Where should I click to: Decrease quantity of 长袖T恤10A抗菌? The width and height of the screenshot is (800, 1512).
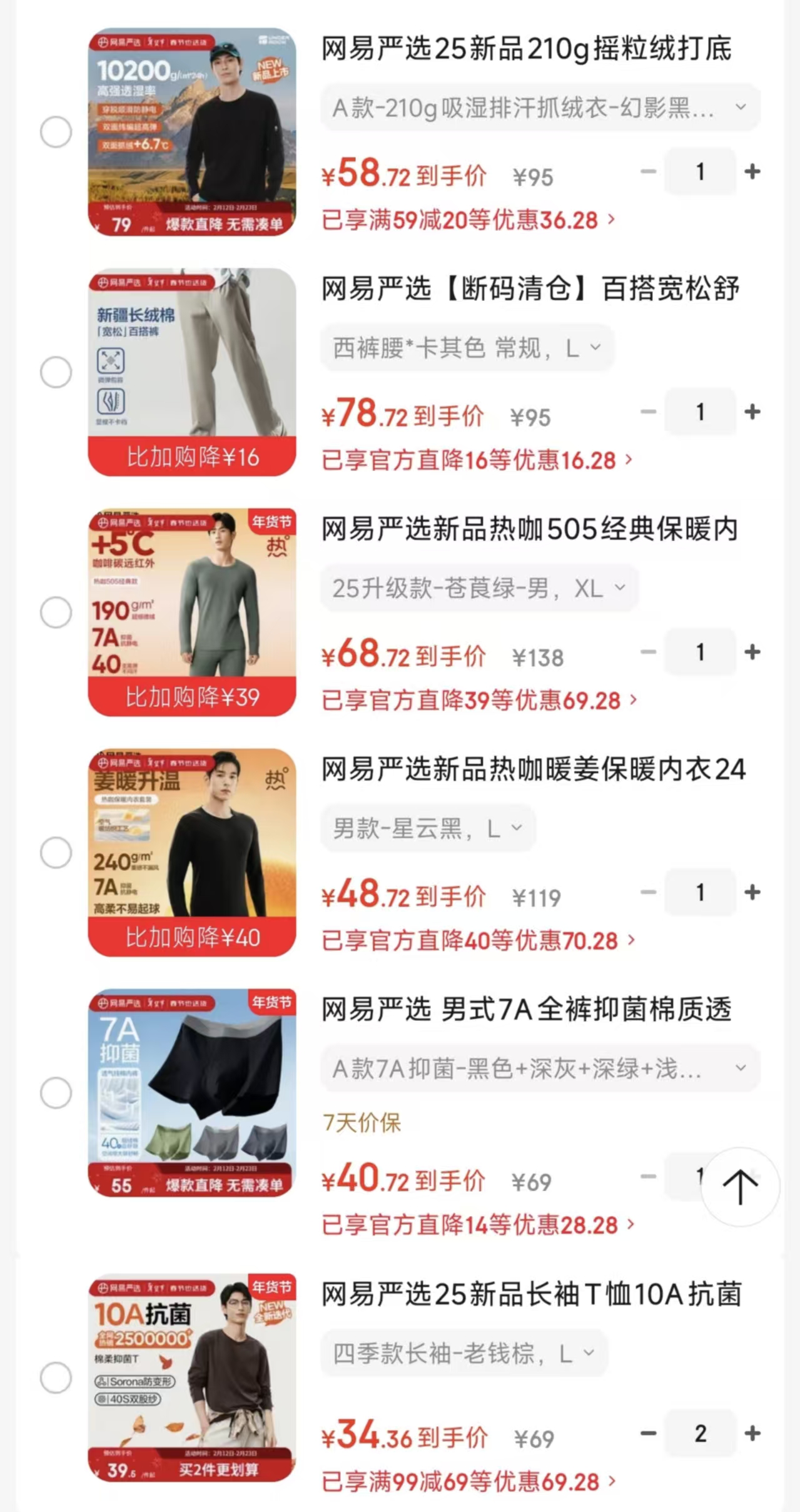649,1433
